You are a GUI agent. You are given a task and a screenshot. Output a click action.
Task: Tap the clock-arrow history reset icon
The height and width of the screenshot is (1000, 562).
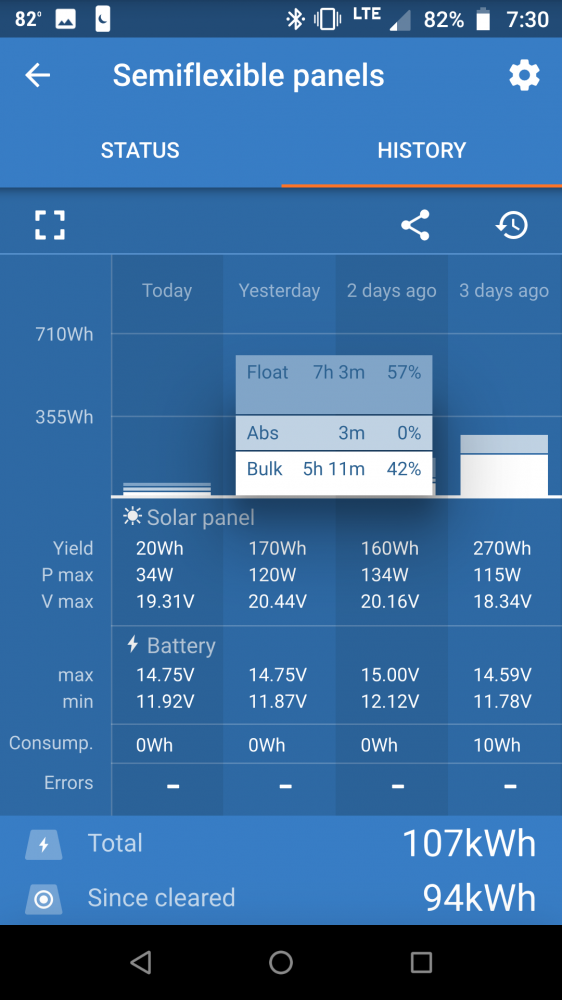click(x=512, y=225)
